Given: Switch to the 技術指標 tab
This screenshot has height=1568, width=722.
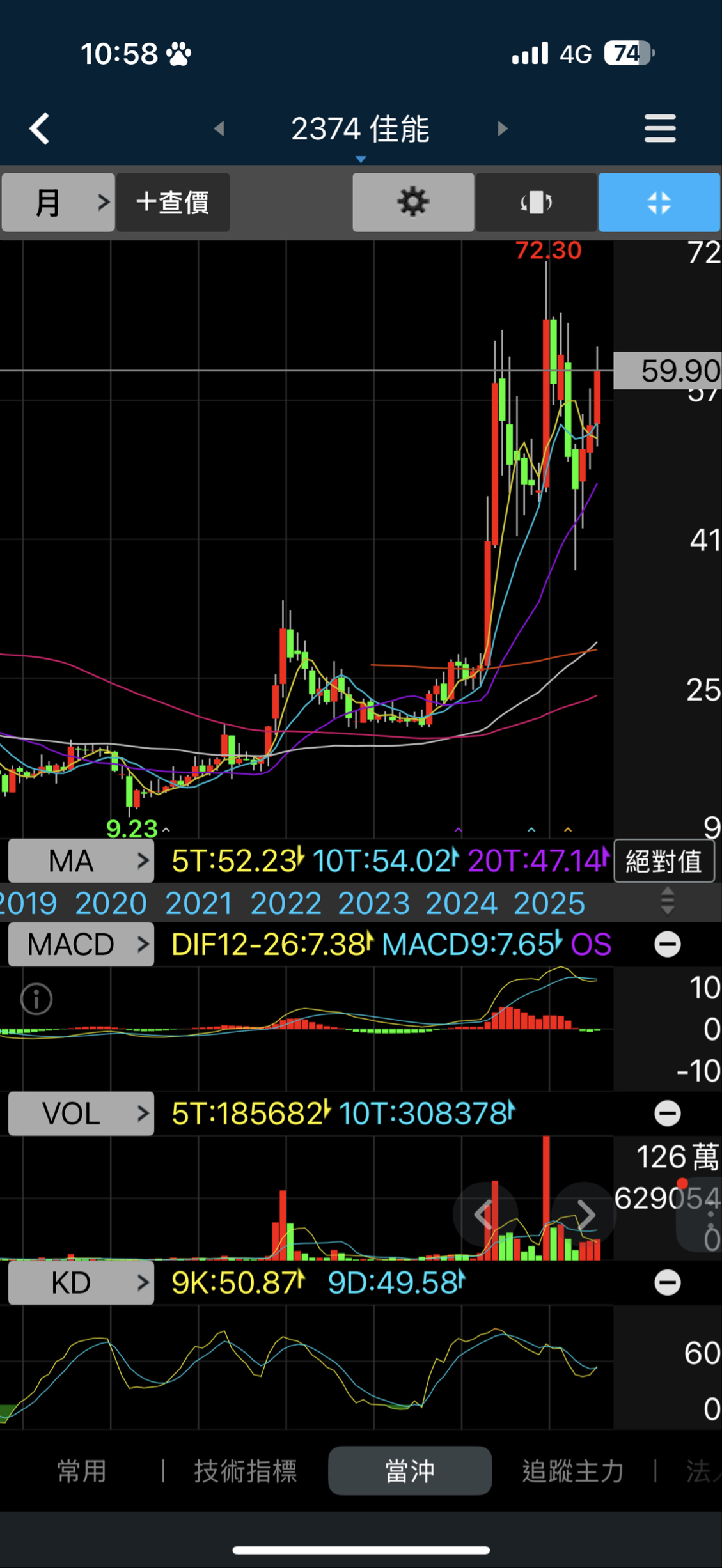Looking at the screenshot, I should 246,1471.
